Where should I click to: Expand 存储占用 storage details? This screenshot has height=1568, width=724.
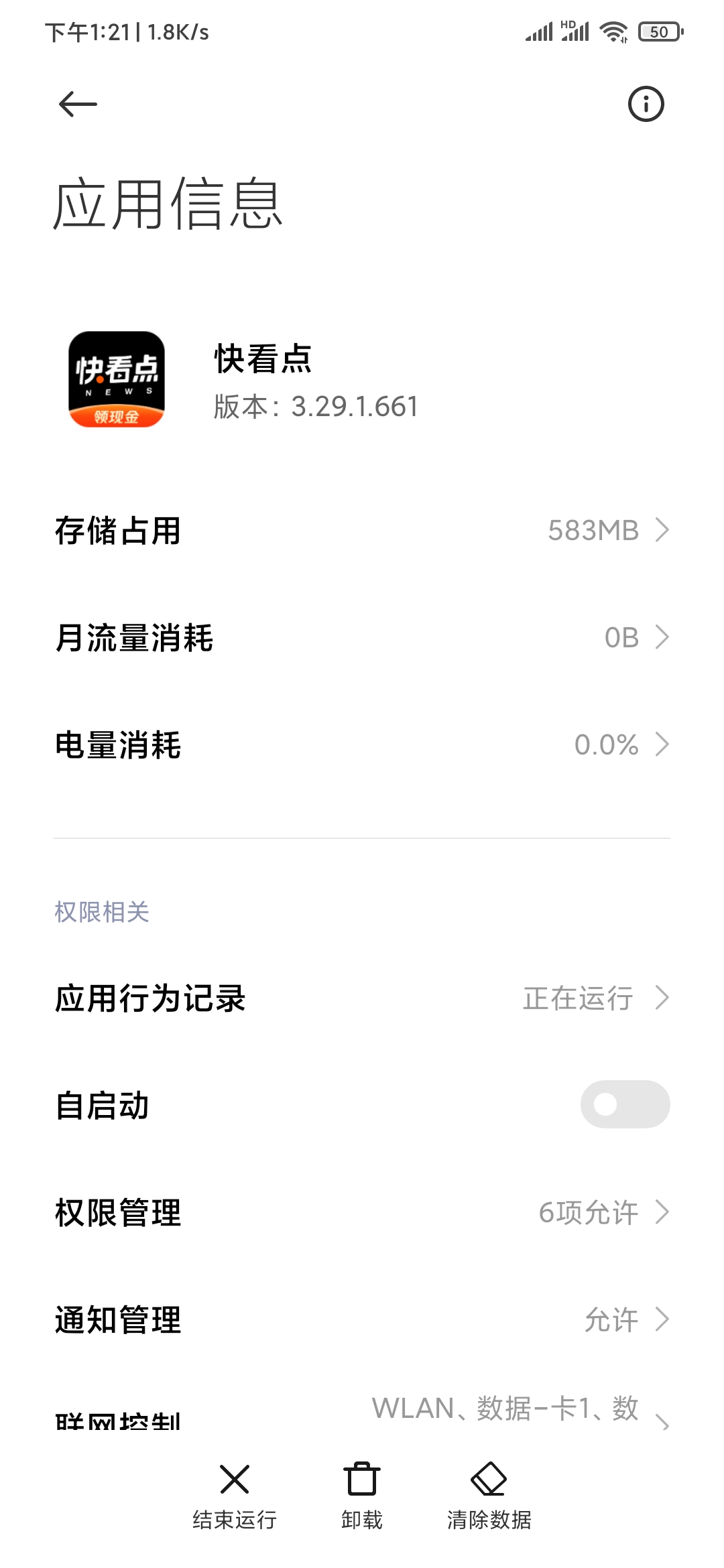[362, 531]
